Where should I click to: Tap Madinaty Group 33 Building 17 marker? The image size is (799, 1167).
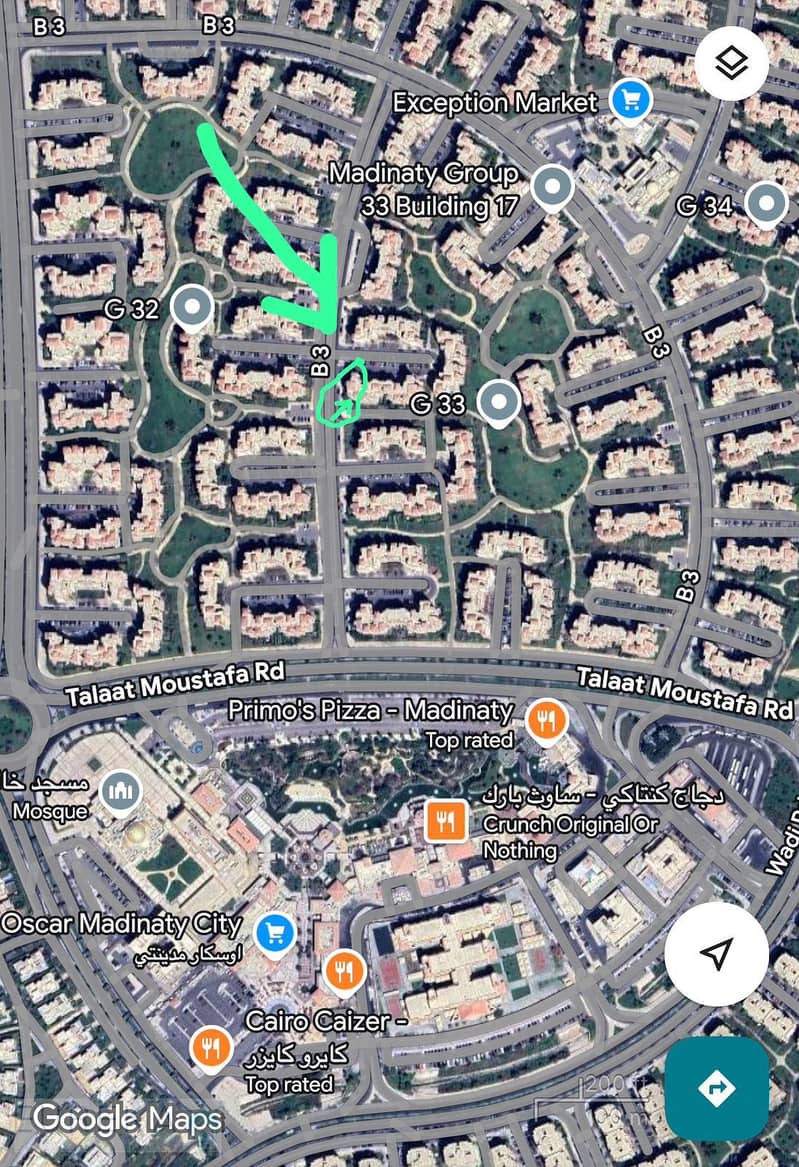552,187
